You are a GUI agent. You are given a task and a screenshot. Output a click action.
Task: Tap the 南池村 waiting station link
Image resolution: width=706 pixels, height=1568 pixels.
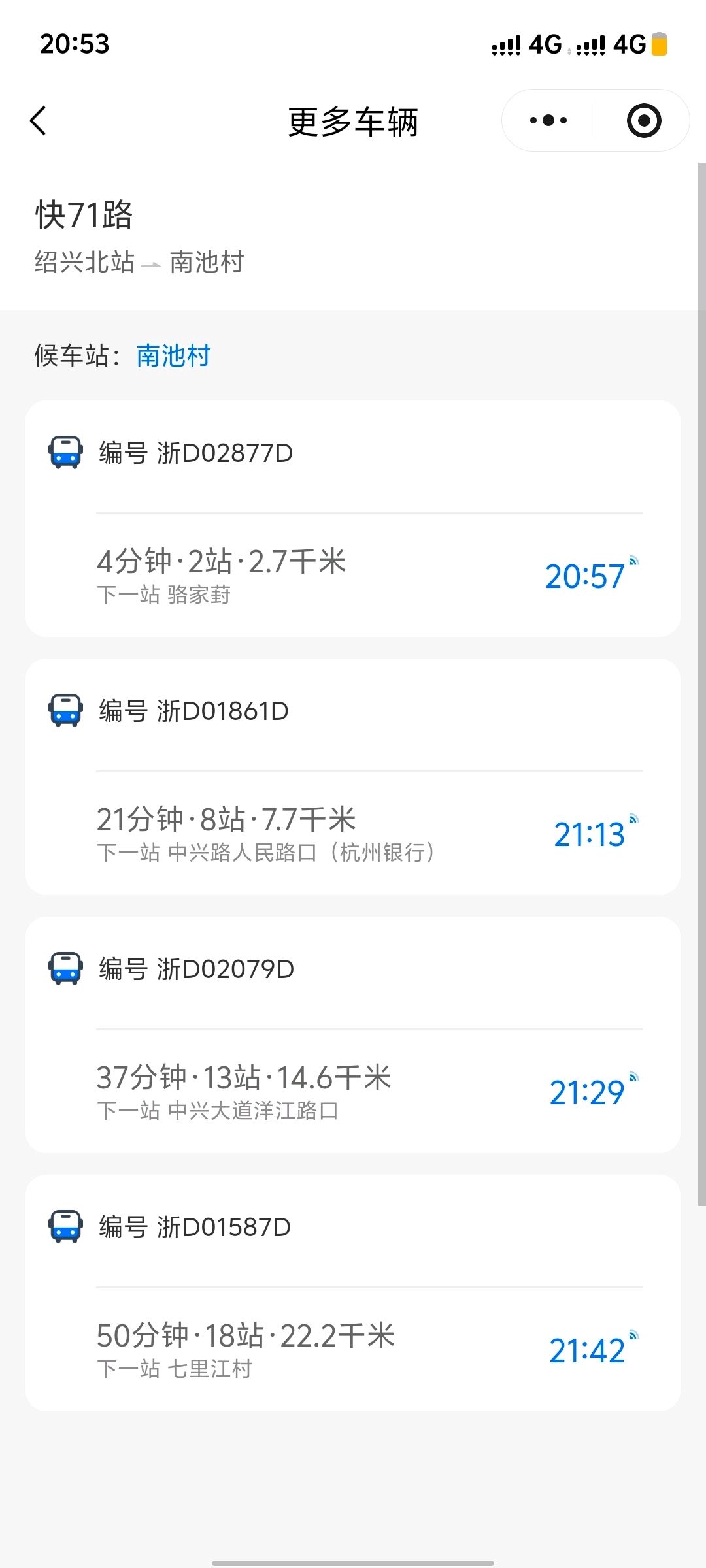[173, 356]
